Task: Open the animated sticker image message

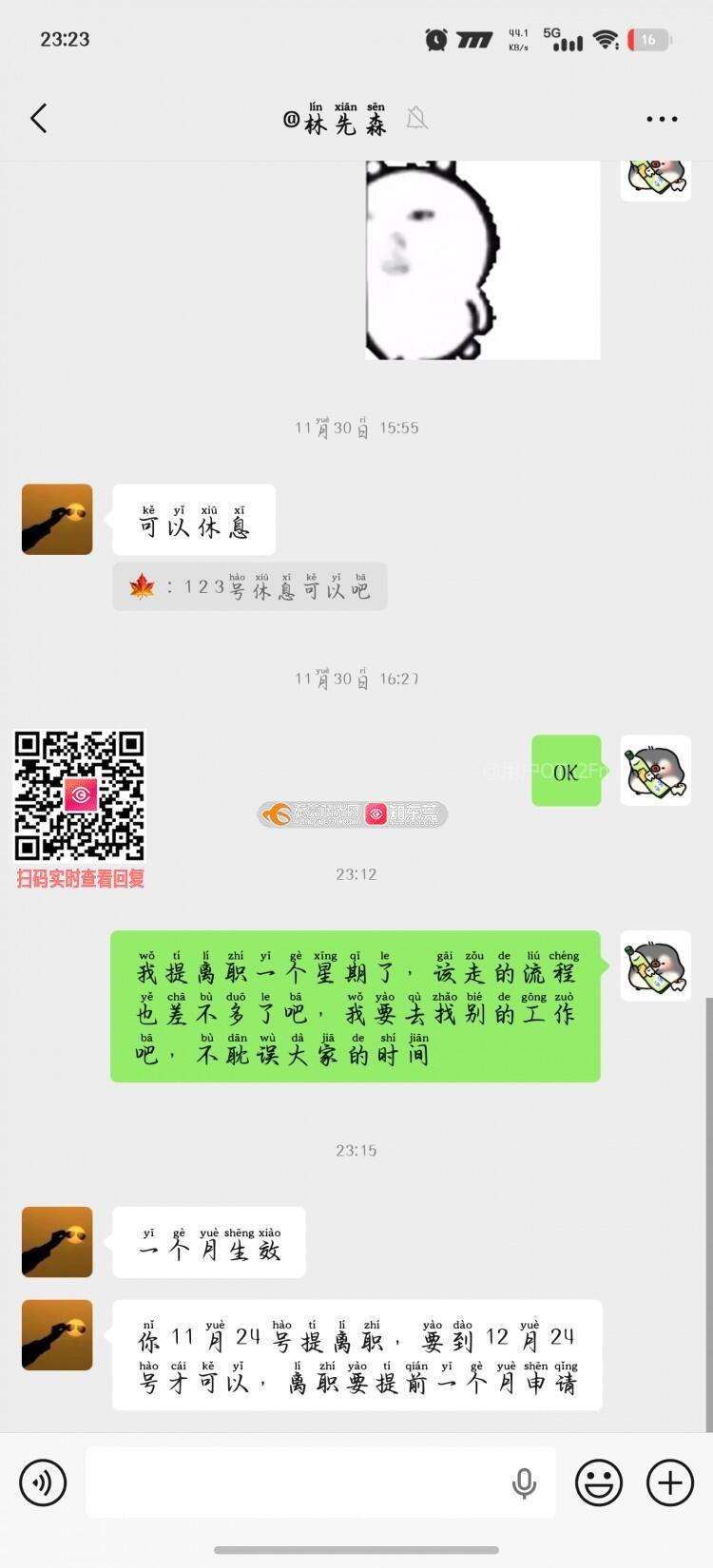Action: [x=483, y=259]
